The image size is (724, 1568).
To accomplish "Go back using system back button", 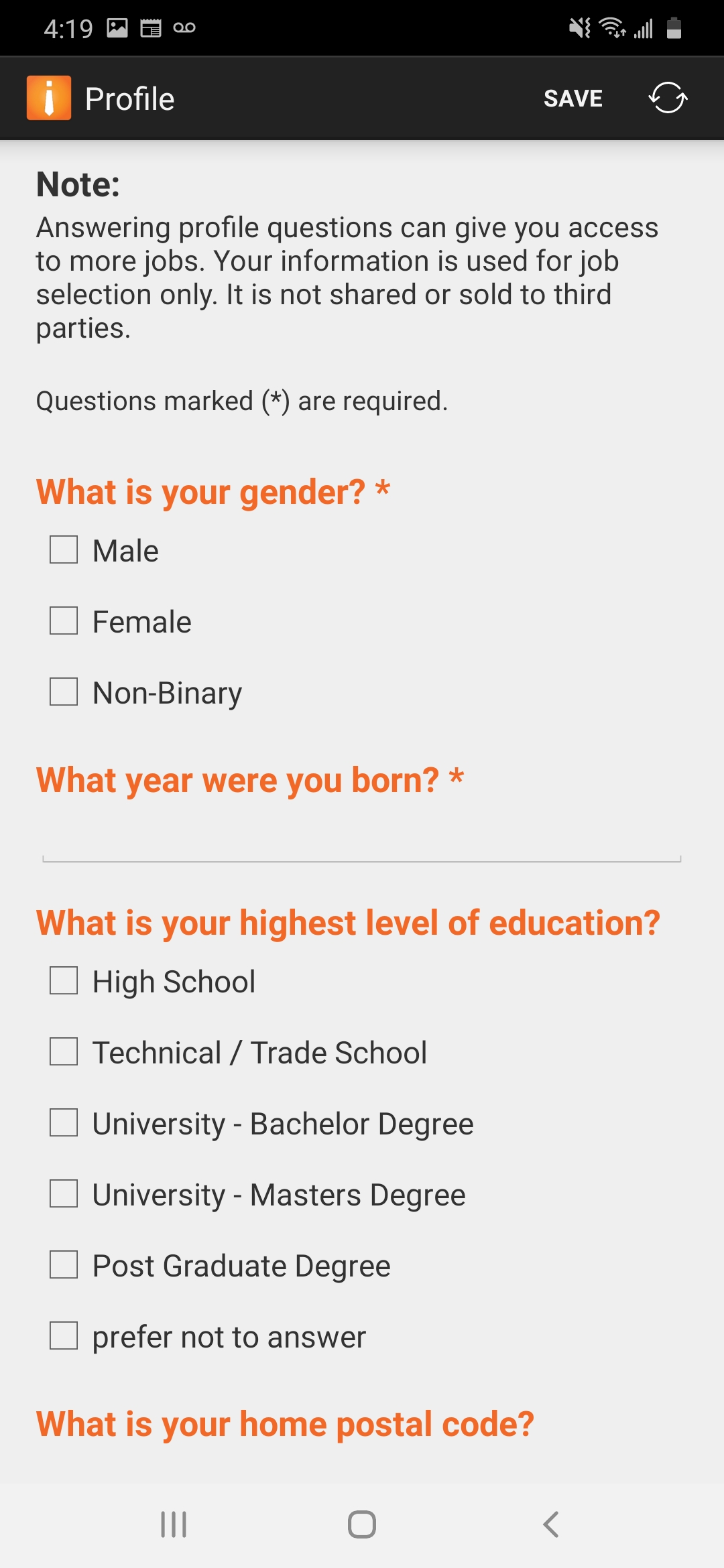I will pyautogui.click(x=550, y=1524).
